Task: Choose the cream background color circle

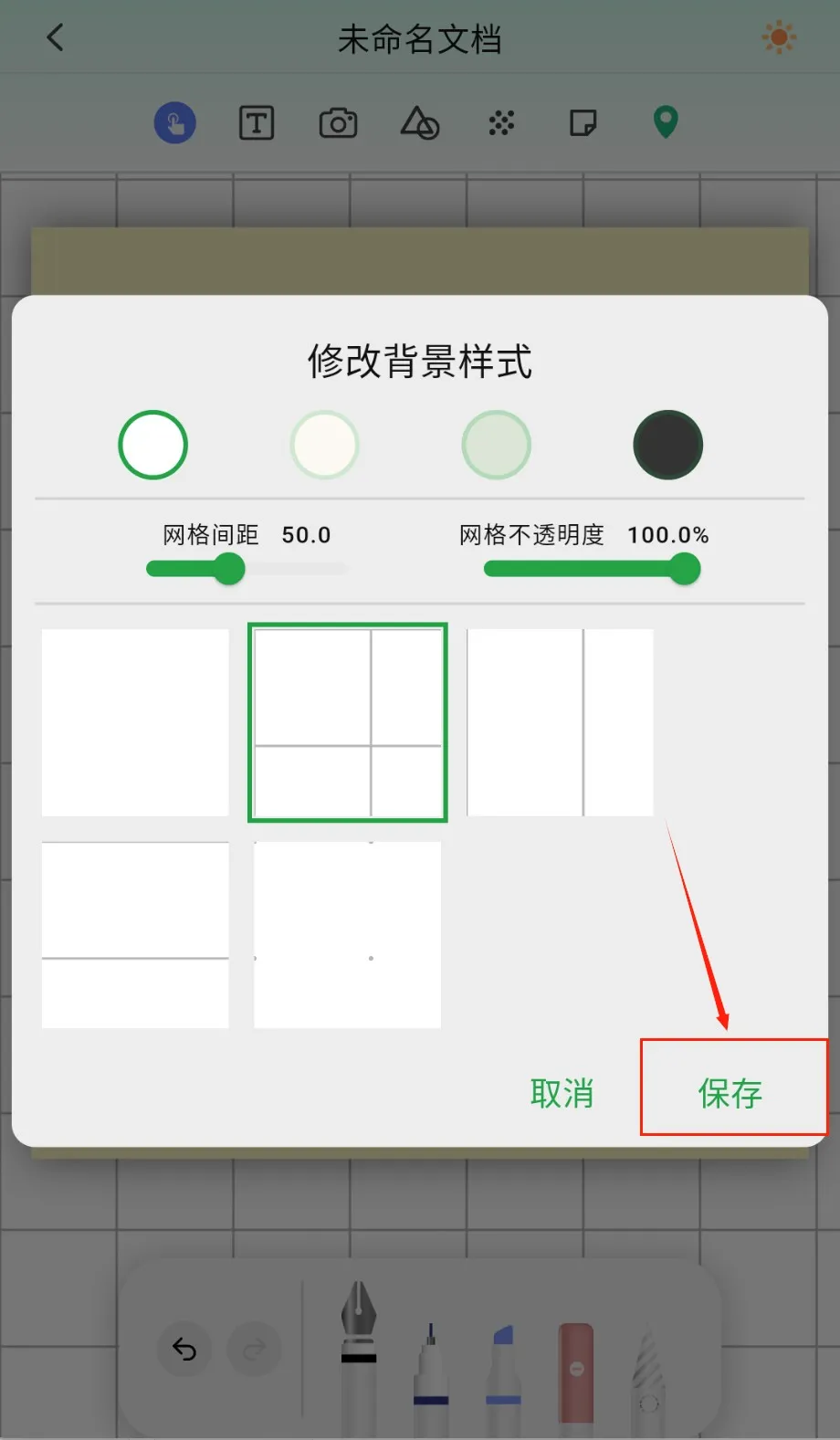Action: (324, 445)
